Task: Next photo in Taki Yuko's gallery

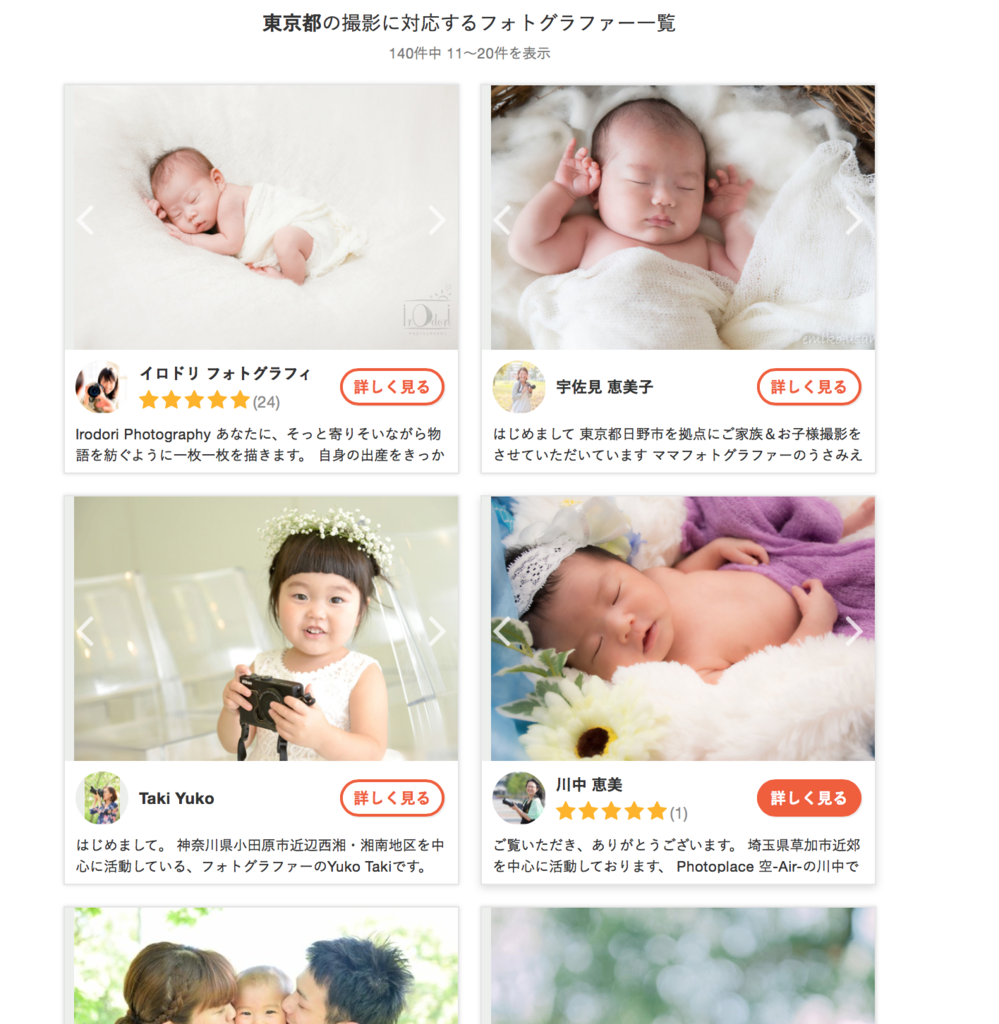Action: (x=436, y=631)
